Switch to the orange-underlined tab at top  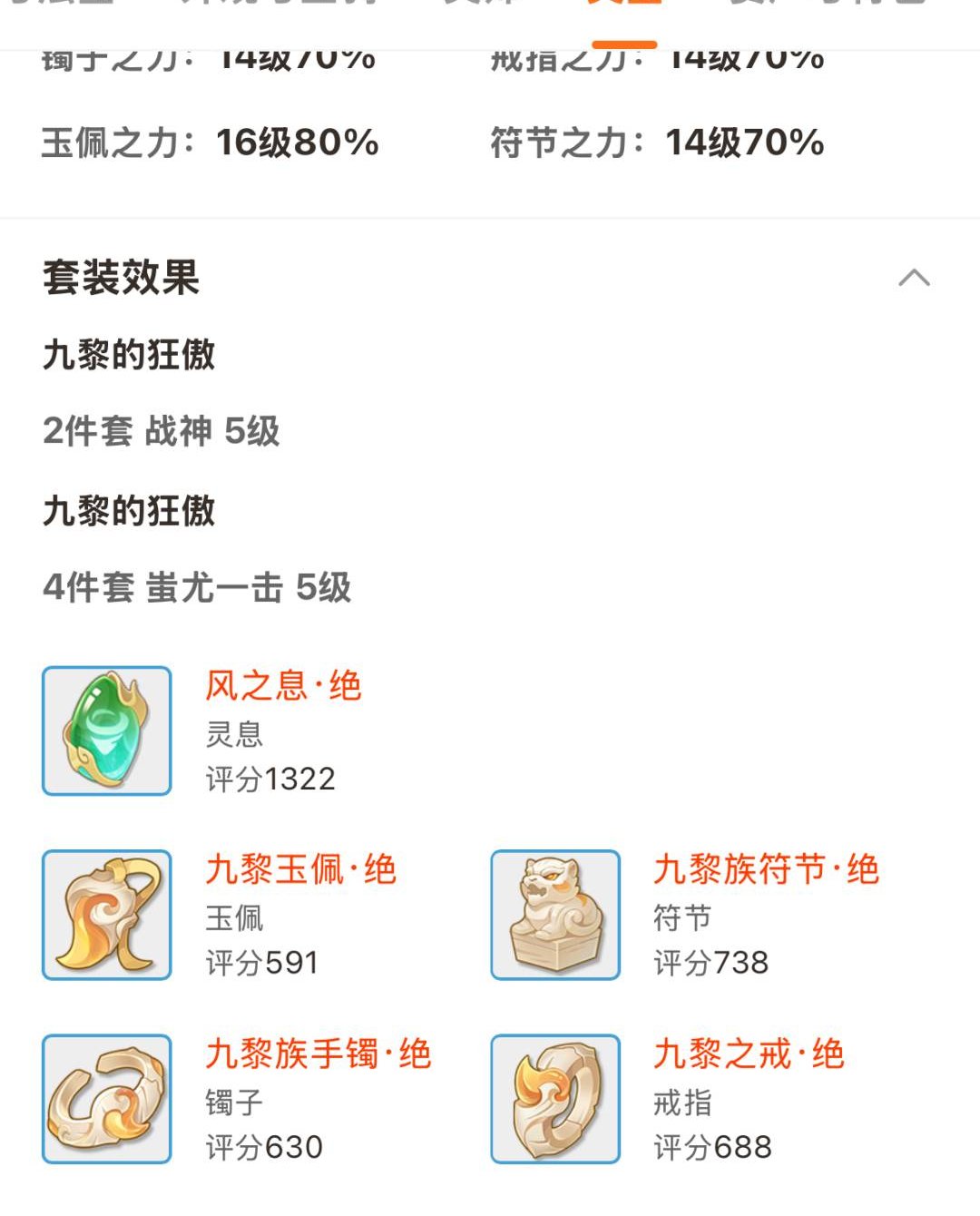point(626,9)
